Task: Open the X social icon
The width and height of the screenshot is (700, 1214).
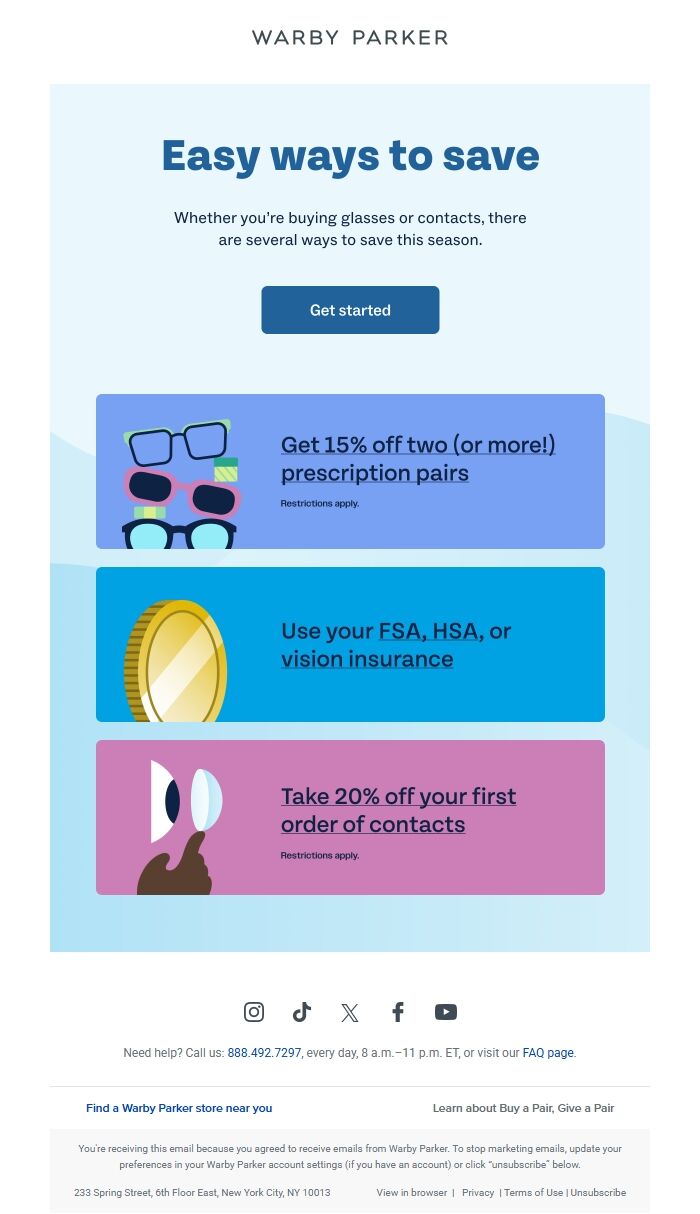Action: click(x=350, y=1012)
